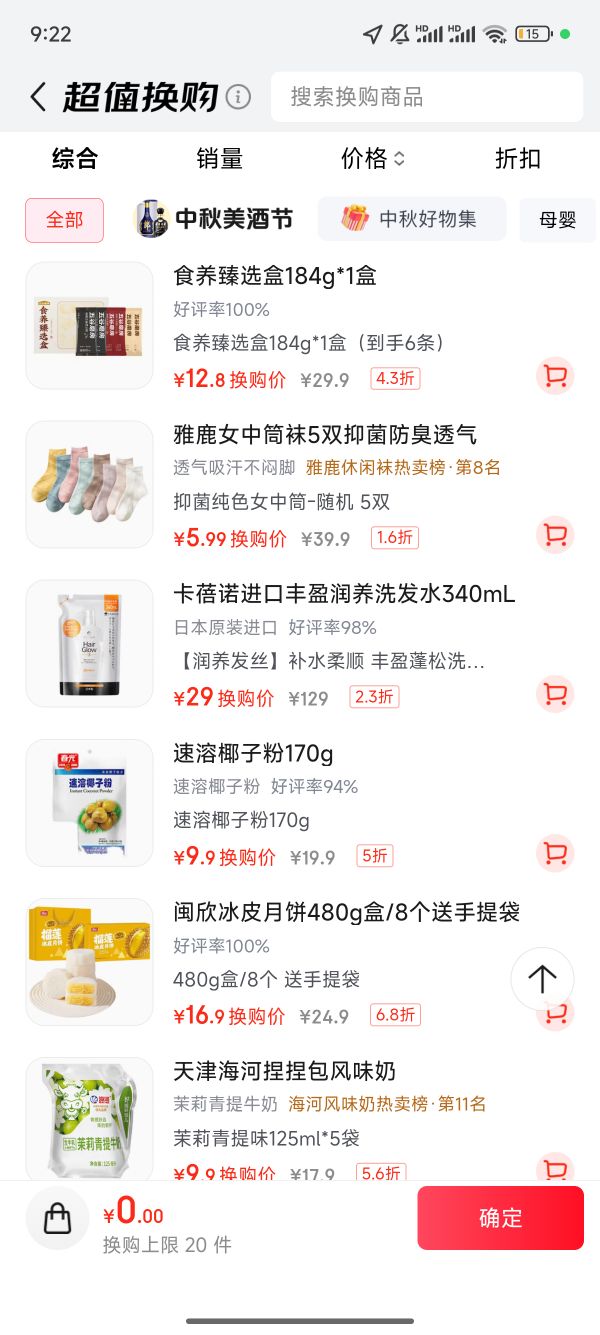The height and width of the screenshot is (1335, 600).
Task: Go back from the 超值换购 page
Action: click(38, 97)
